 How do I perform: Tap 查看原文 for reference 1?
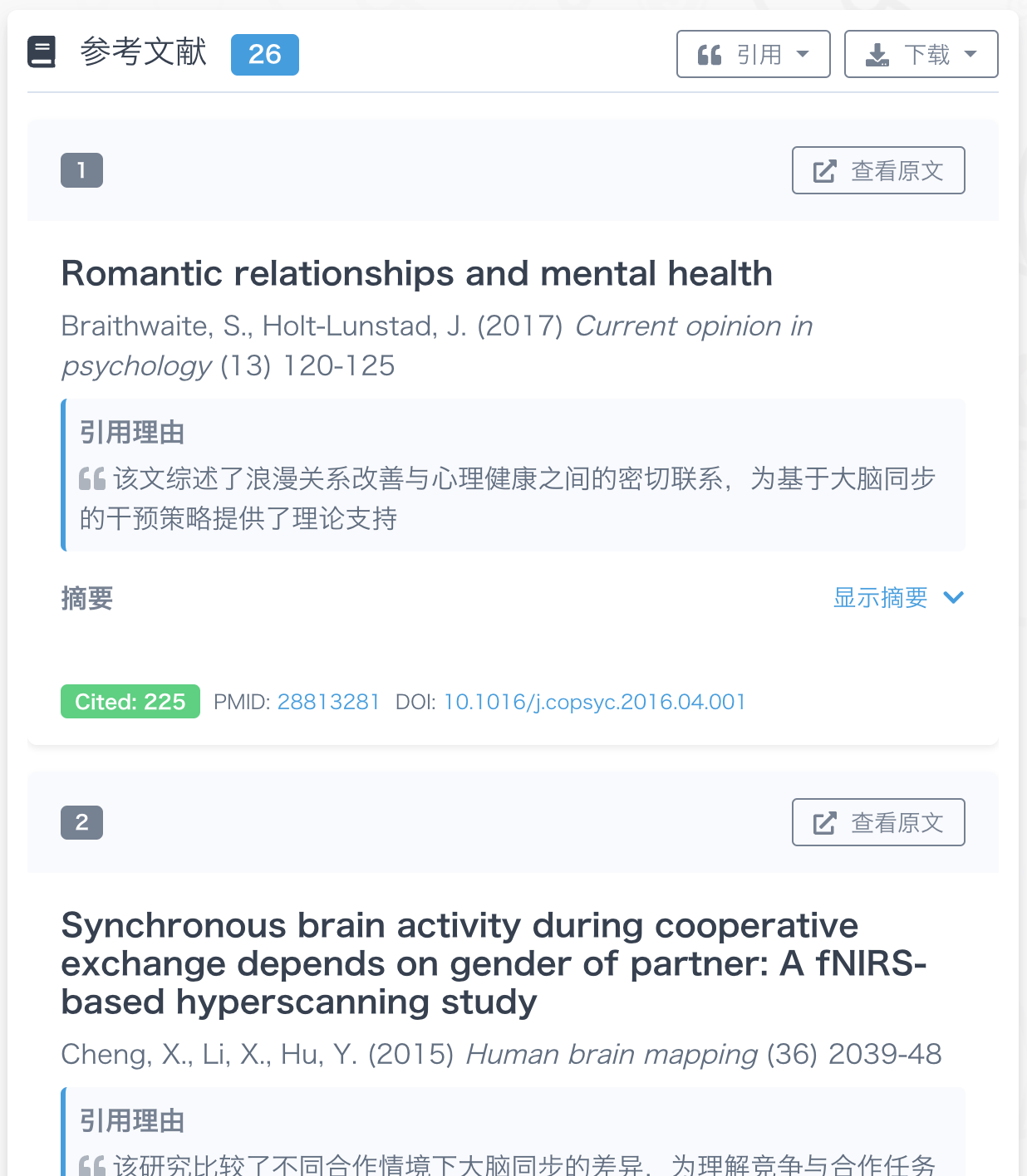tap(878, 171)
